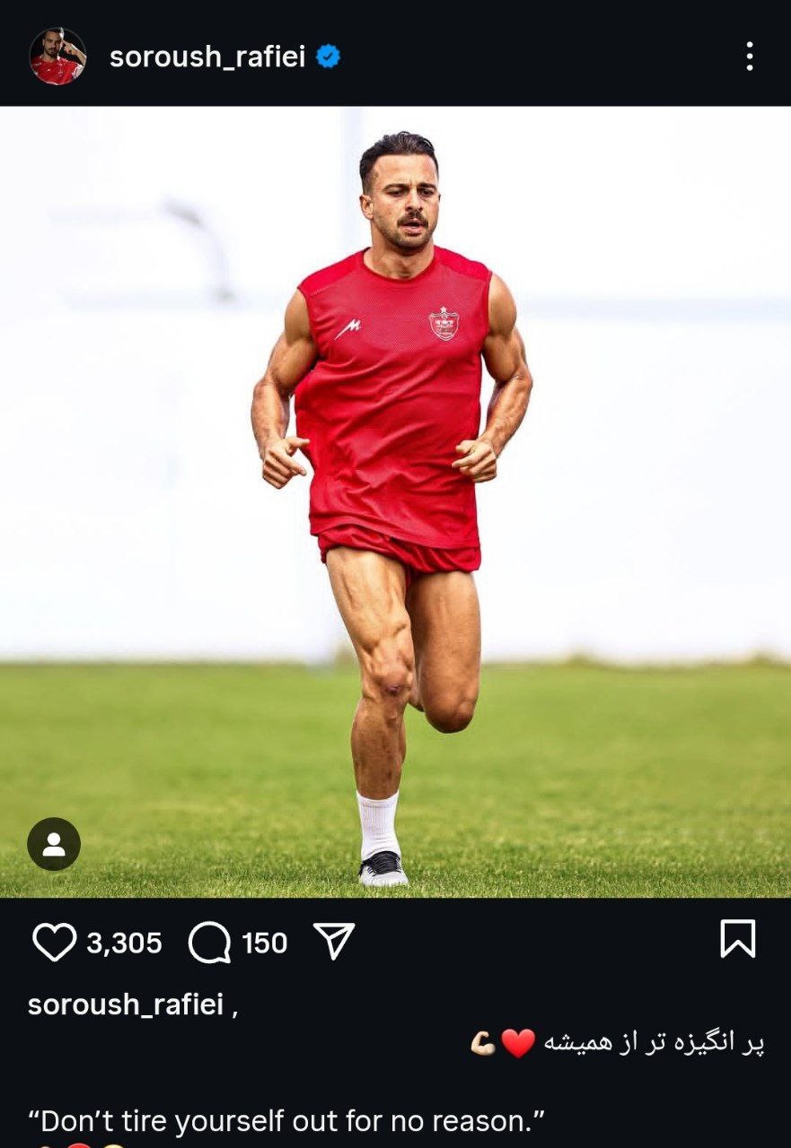Image resolution: width=791 pixels, height=1148 pixels.
Task: Open the comments on this post
Action: click(209, 942)
